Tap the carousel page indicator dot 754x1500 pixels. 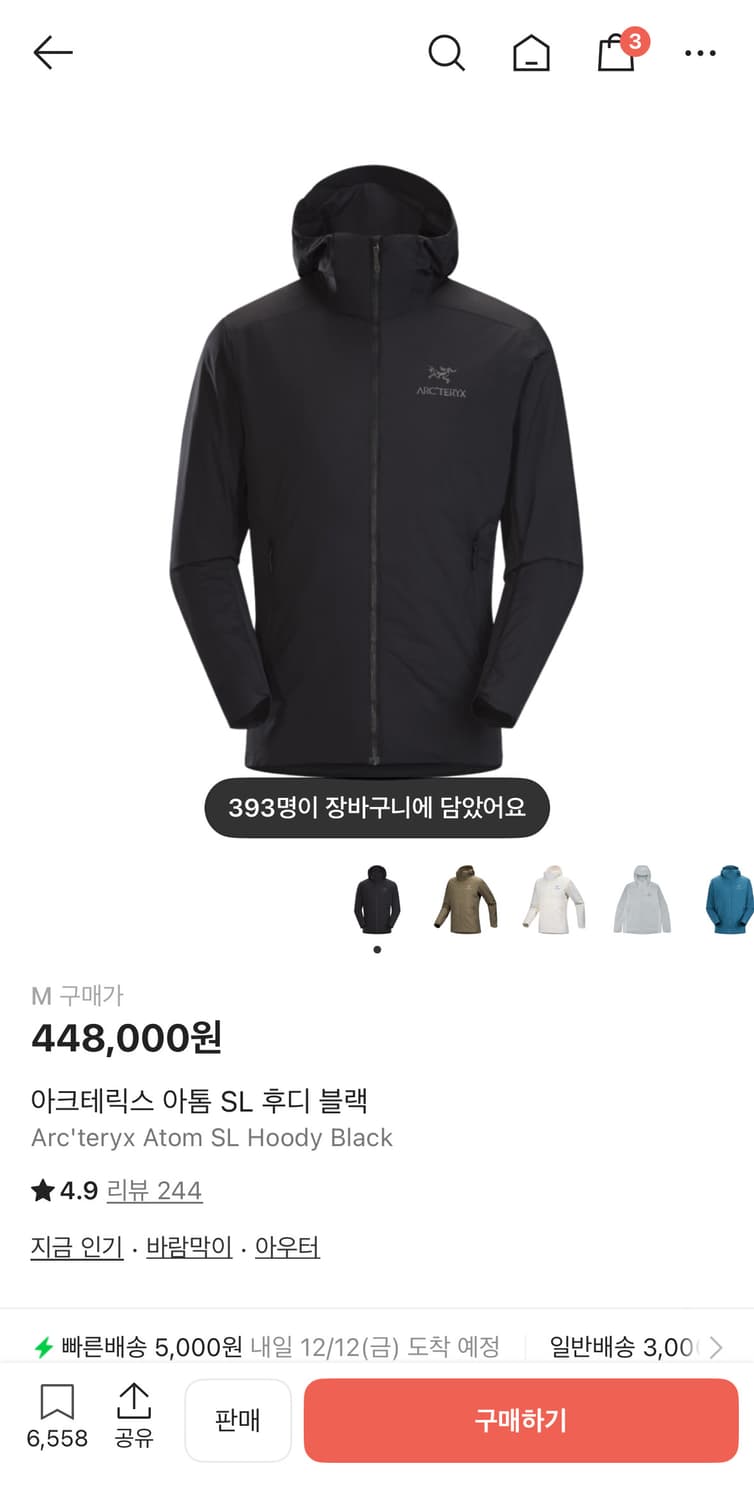376,948
